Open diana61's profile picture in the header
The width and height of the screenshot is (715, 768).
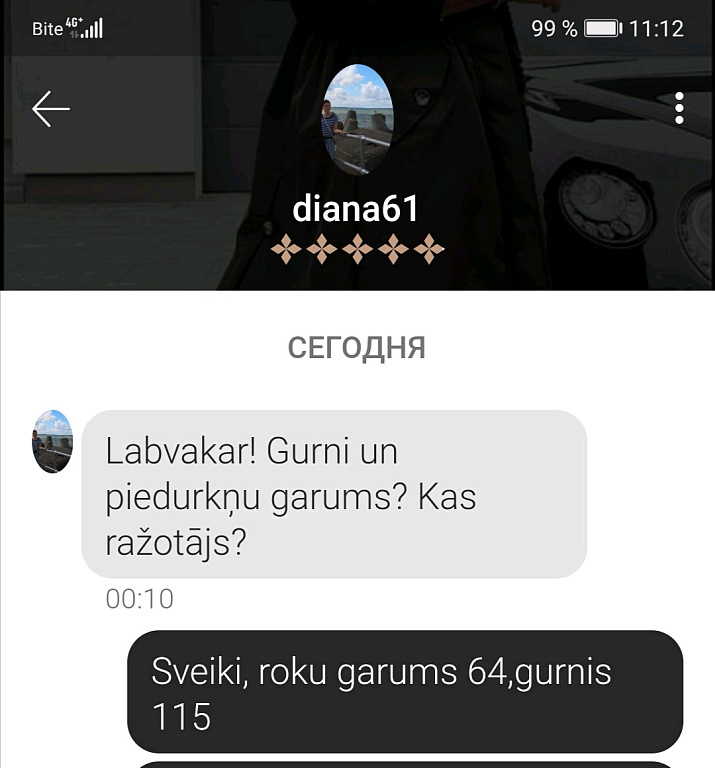pos(357,120)
